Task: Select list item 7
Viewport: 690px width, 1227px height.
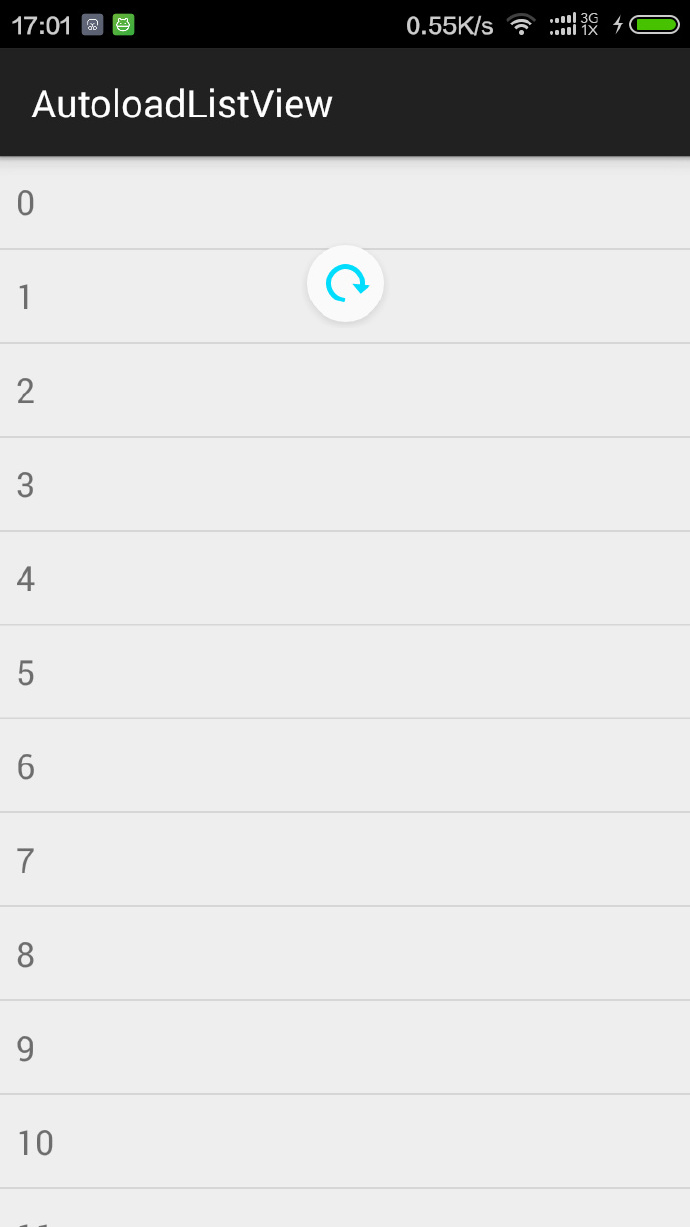Action: (345, 859)
